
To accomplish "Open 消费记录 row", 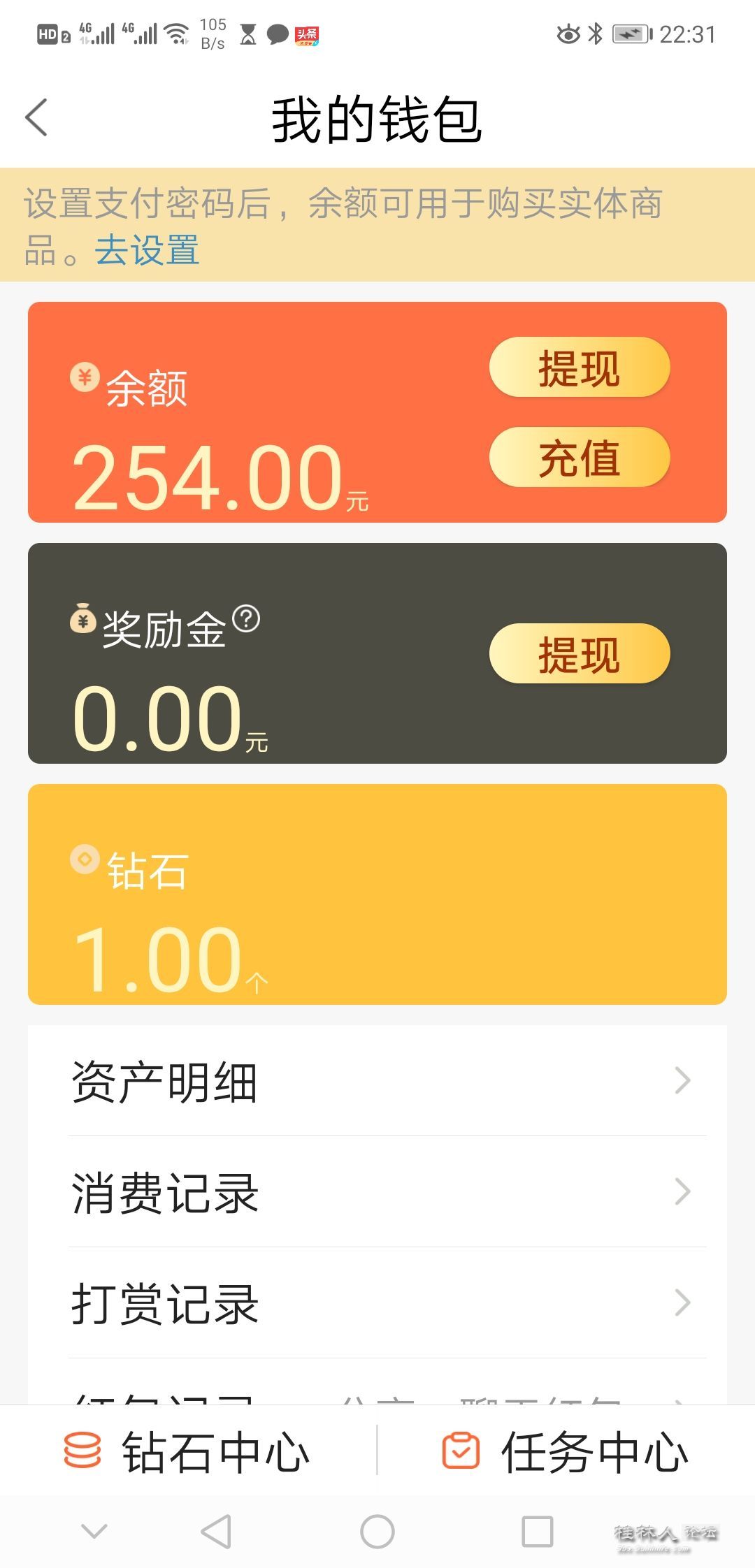I will [x=377, y=1192].
